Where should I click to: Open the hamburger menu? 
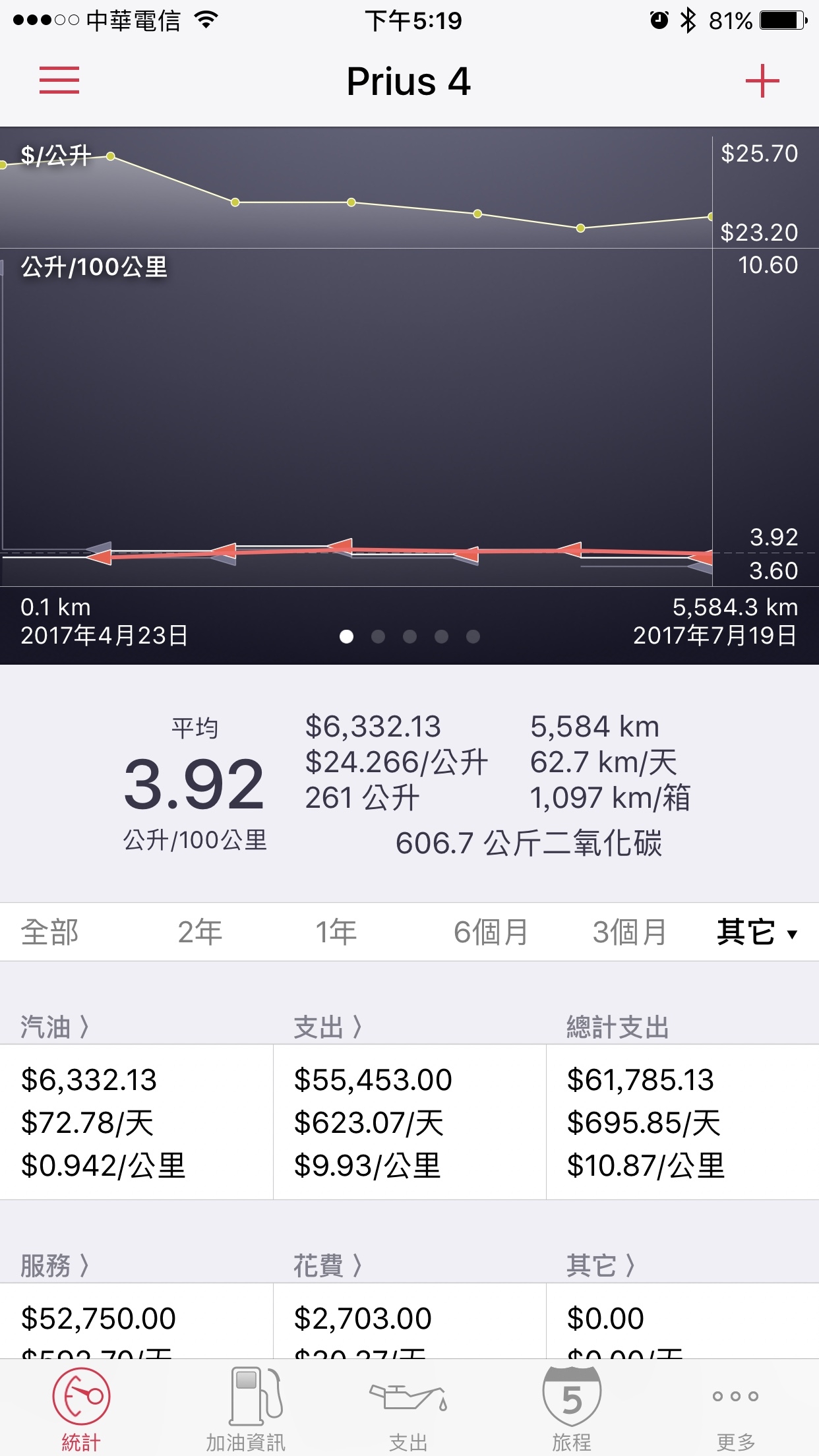tap(59, 80)
